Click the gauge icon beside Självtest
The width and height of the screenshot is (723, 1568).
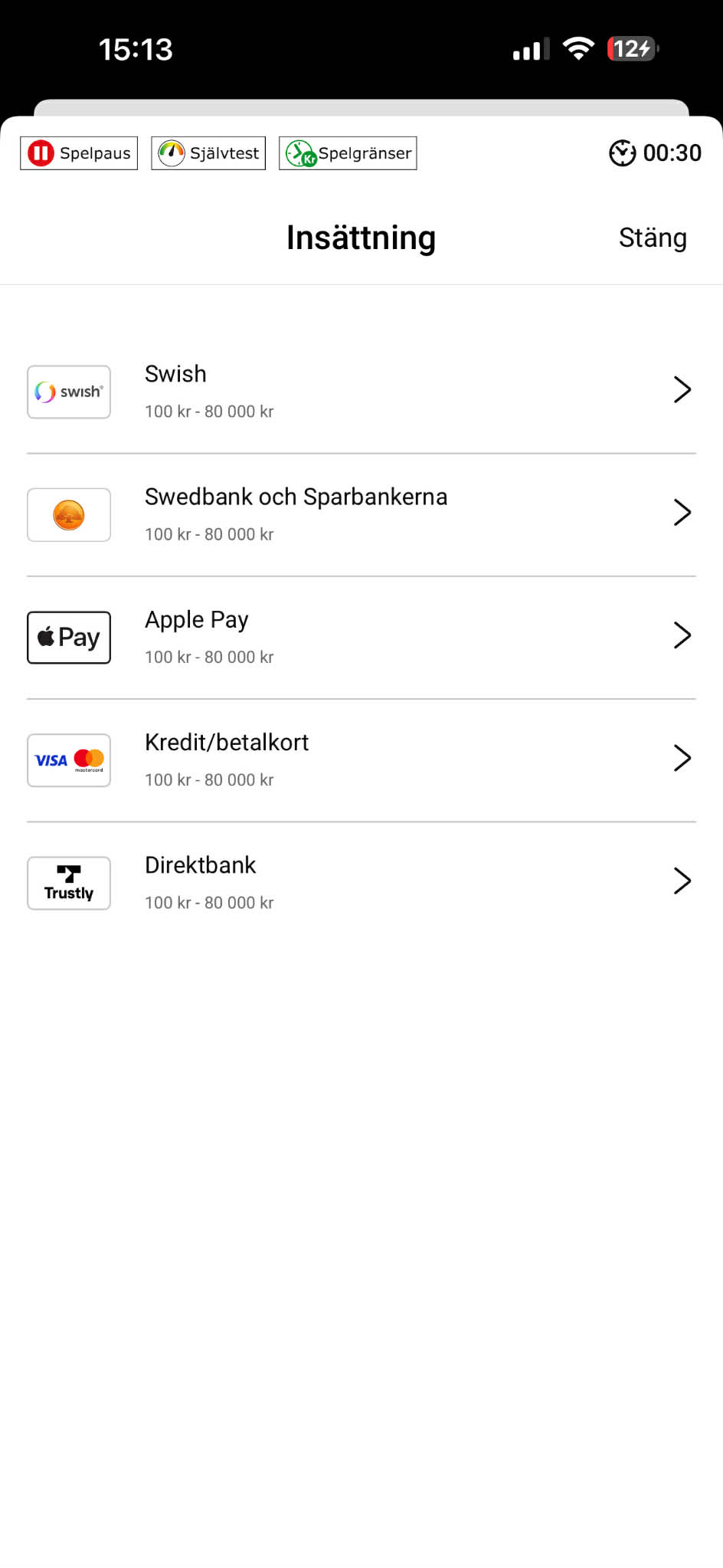click(x=172, y=153)
